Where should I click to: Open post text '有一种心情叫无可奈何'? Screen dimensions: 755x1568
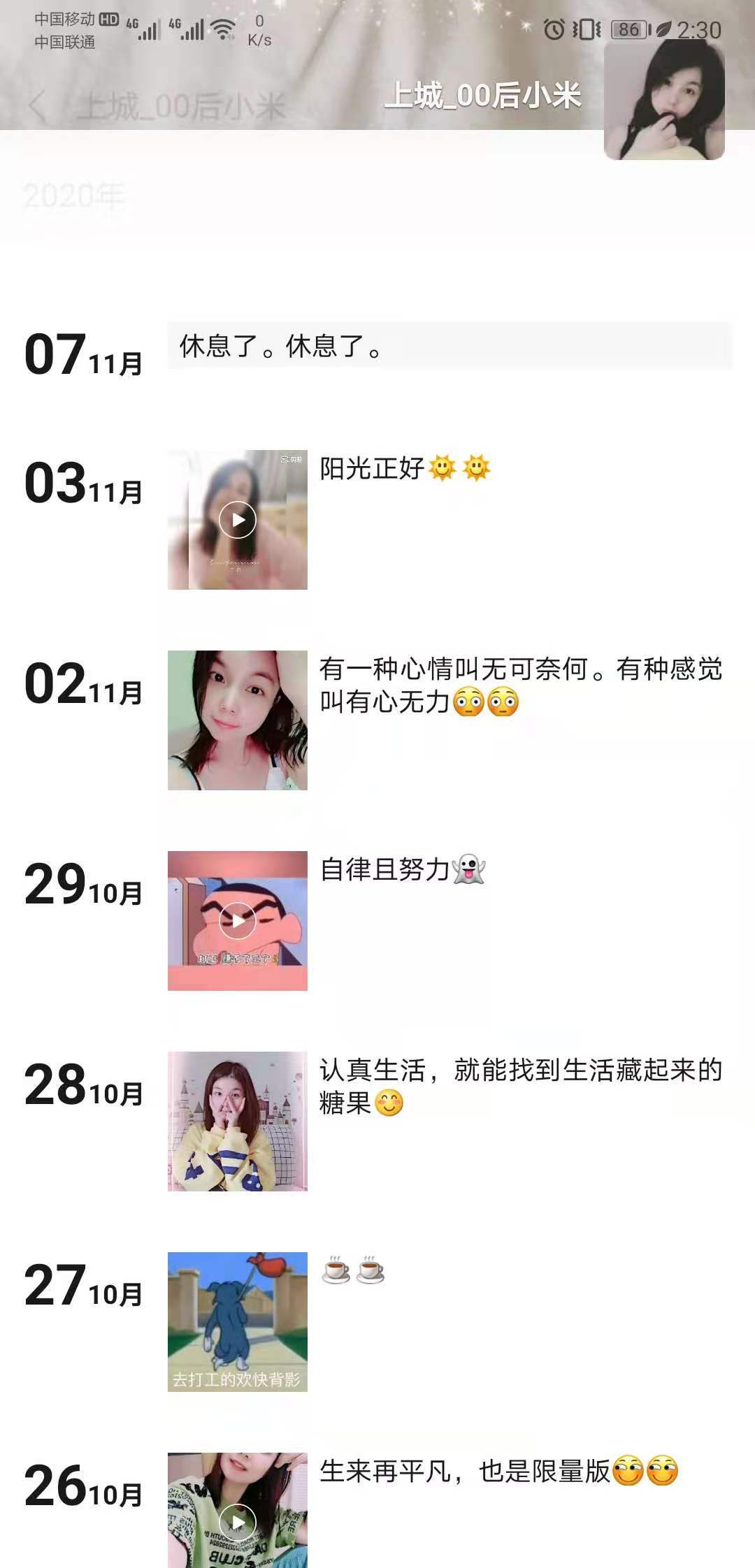click(520, 685)
